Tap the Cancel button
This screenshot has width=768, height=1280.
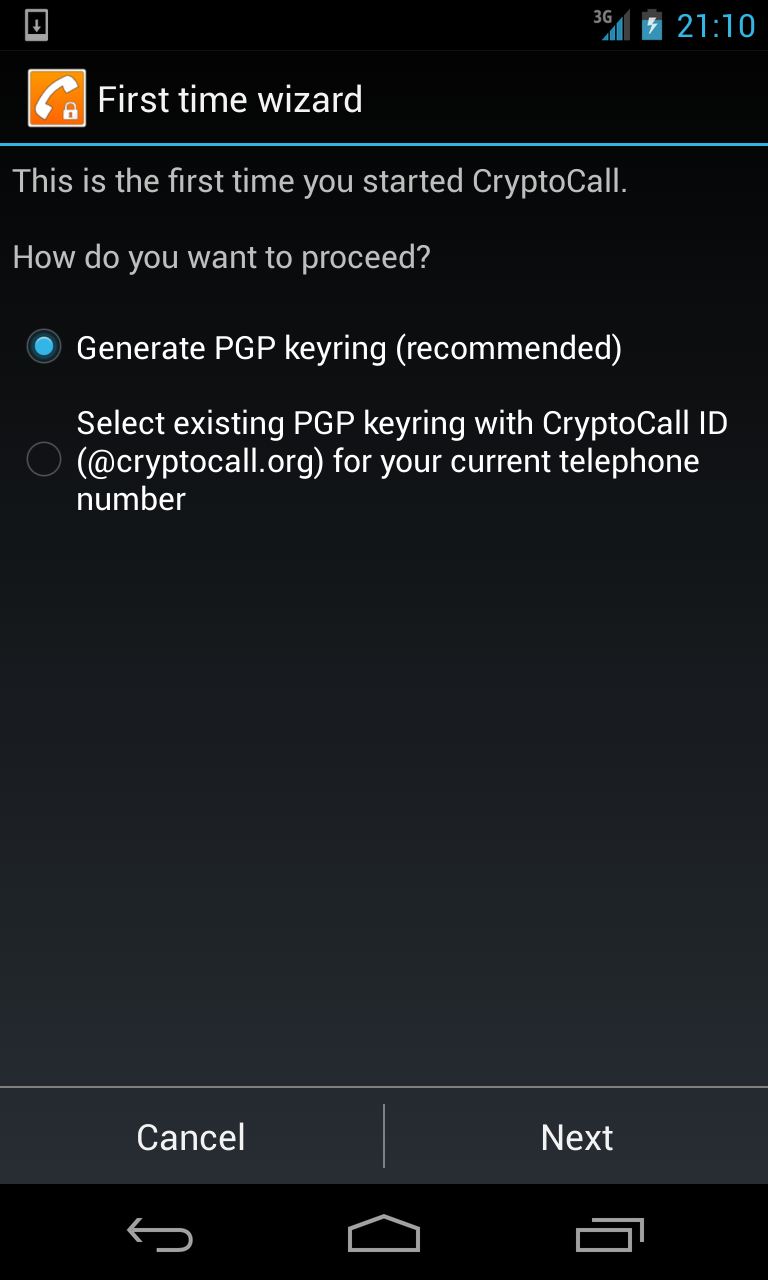pos(191,1137)
